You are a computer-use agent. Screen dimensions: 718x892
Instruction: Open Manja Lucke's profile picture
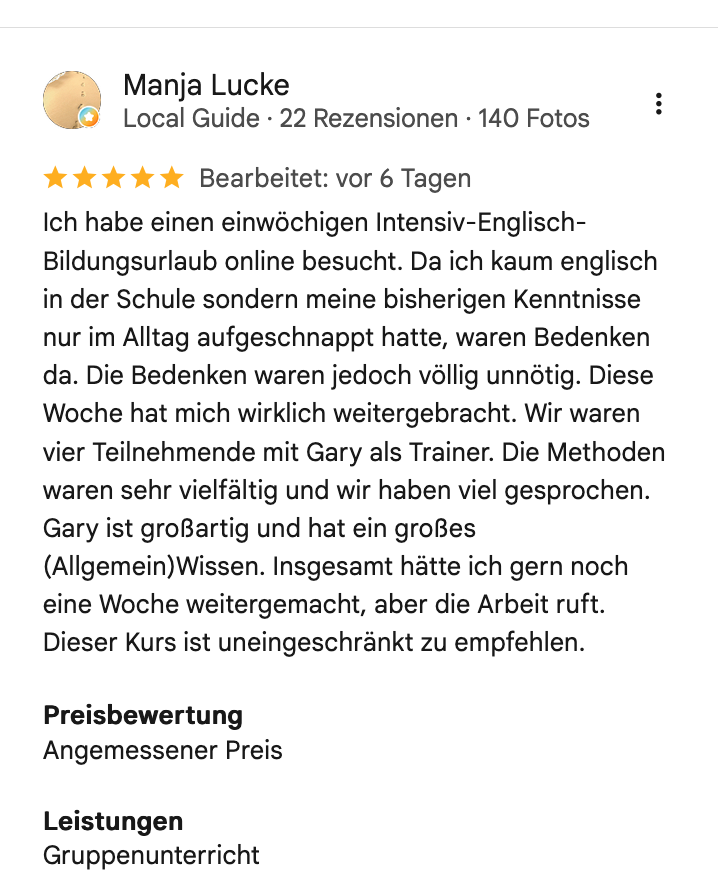pos(72,100)
